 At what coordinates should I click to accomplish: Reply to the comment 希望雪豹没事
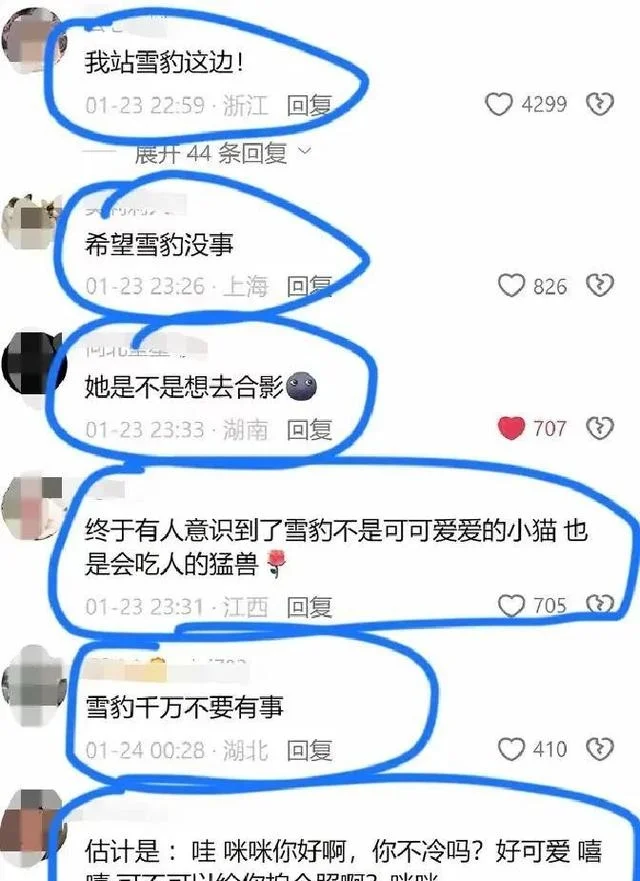coord(309,287)
